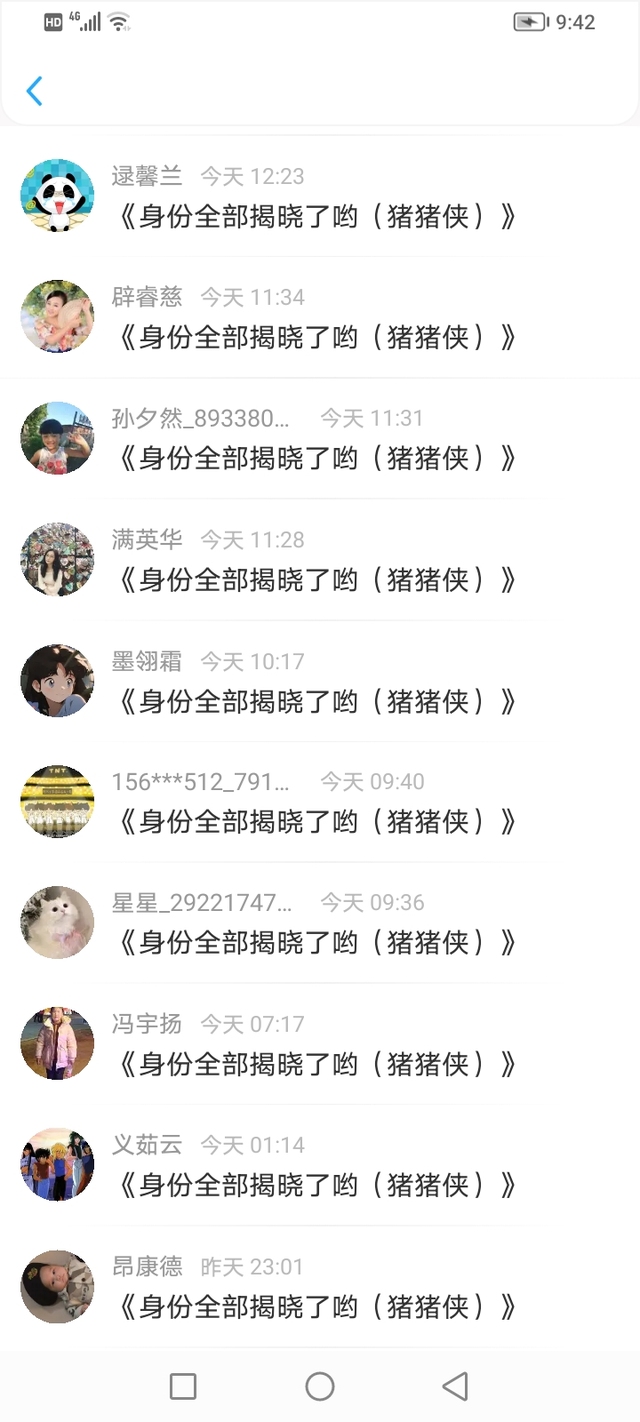
Task: View the entry from 冯宇扬
Action: coord(318,1045)
